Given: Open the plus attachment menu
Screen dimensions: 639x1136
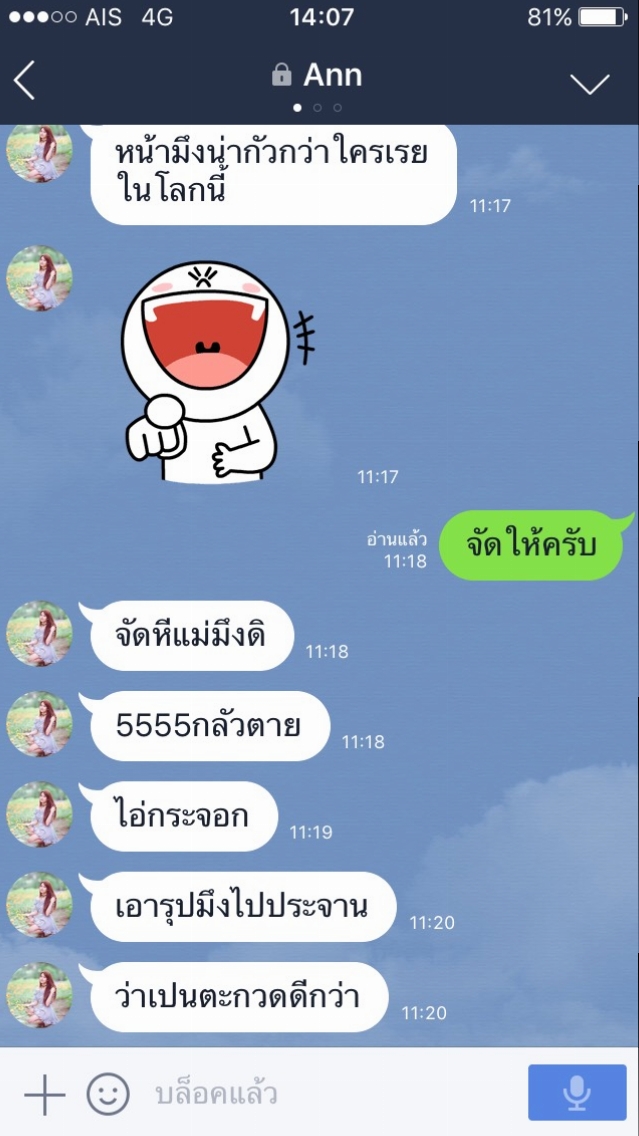Looking at the screenshot, I should [x=45, y=1093].
